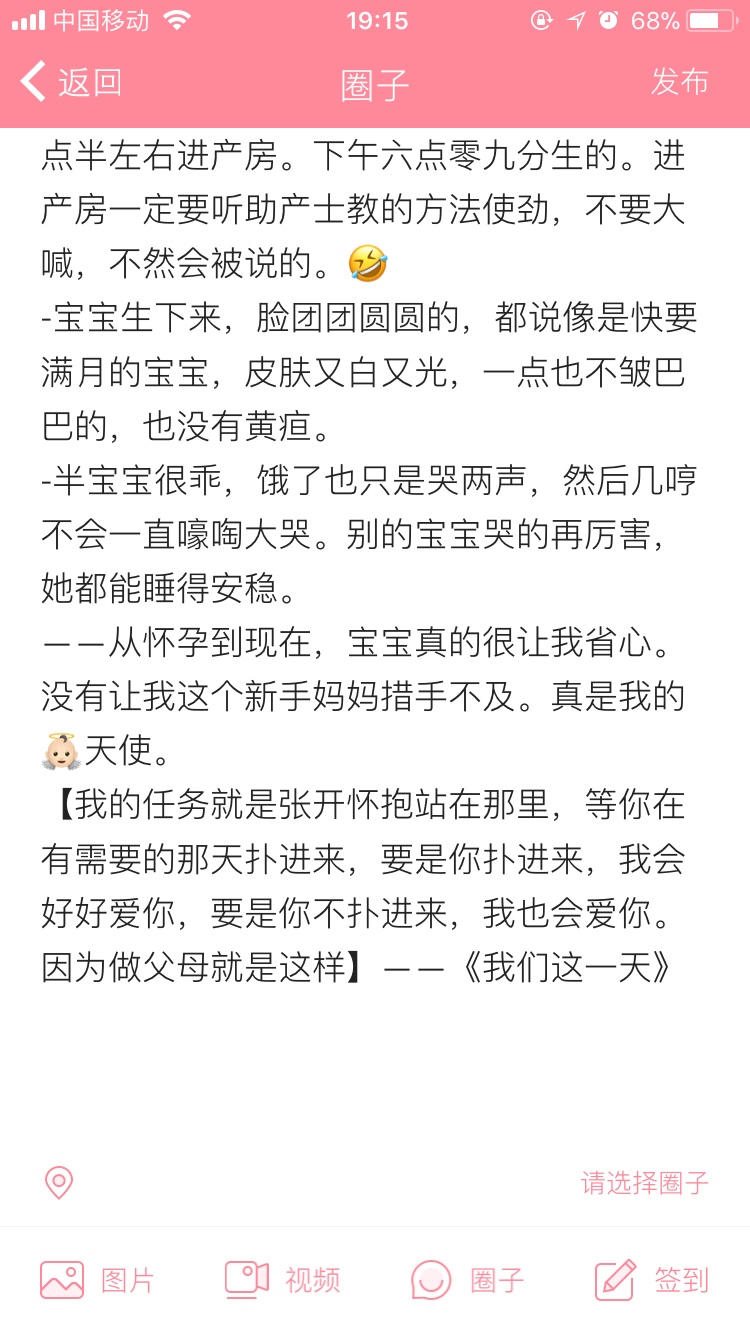
Task: Tap the 签到 check-in option
Action: pos(652,1279)
